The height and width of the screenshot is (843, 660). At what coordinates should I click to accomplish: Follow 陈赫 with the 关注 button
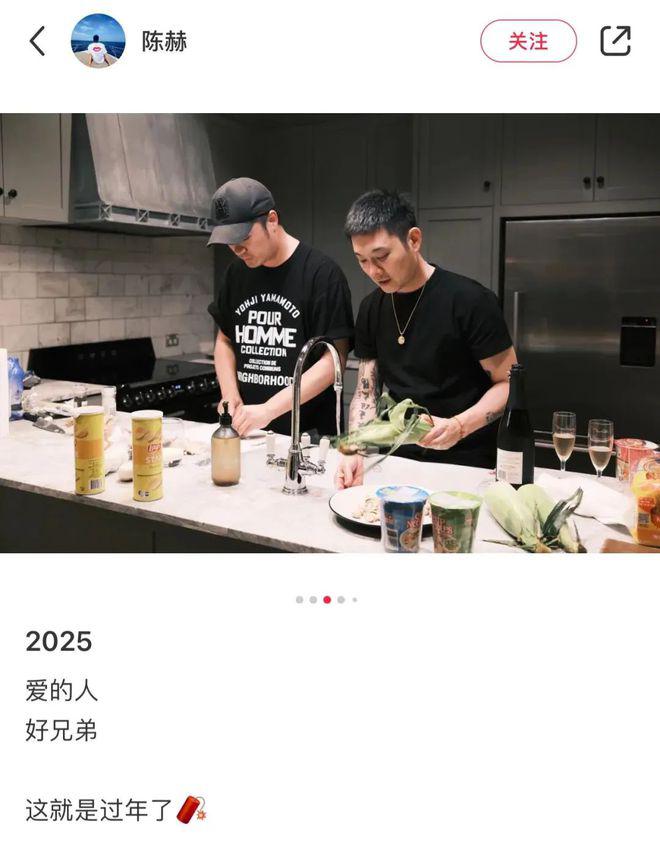coord(528,41)
